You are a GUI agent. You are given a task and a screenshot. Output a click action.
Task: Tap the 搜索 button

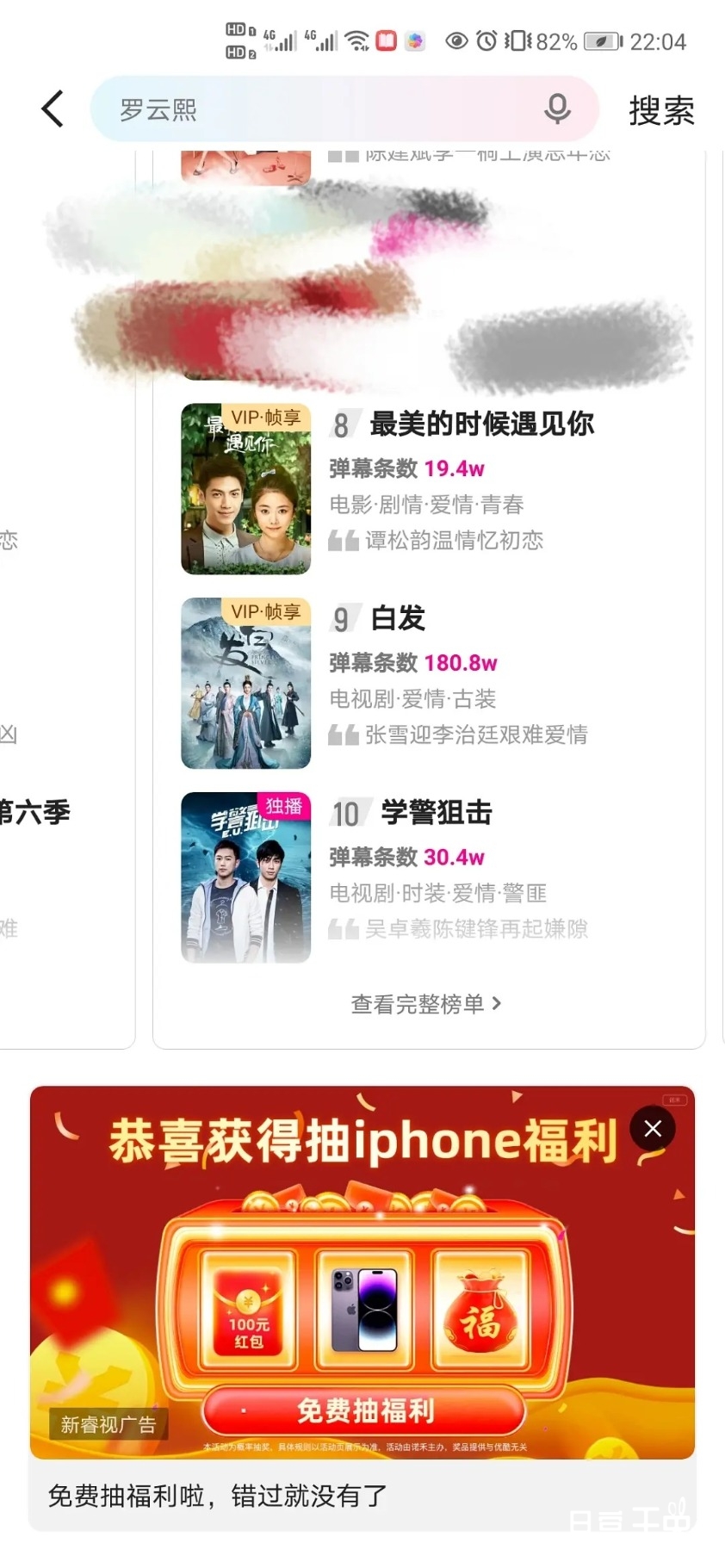click(660, 111)
